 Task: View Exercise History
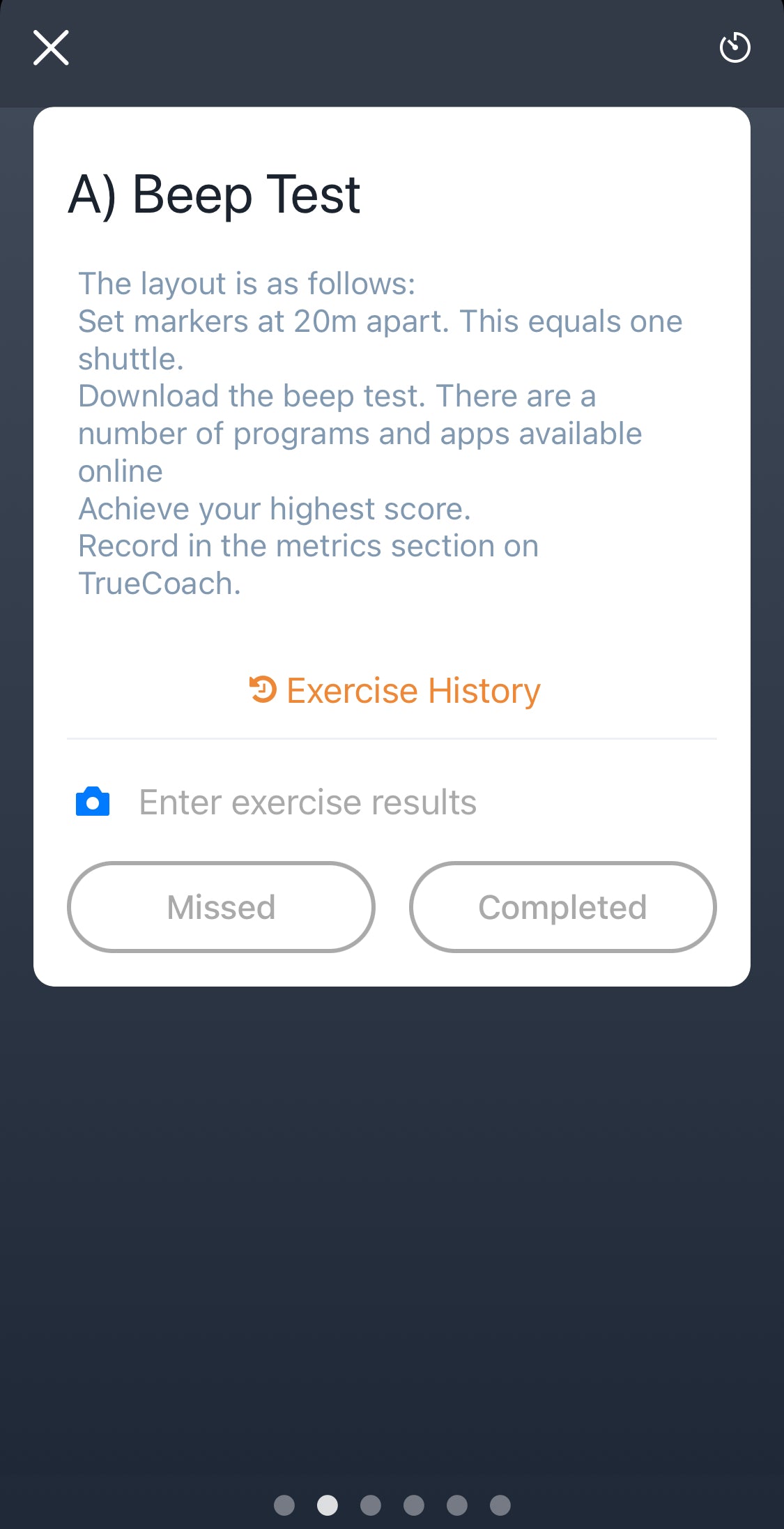tap(394, 690)
